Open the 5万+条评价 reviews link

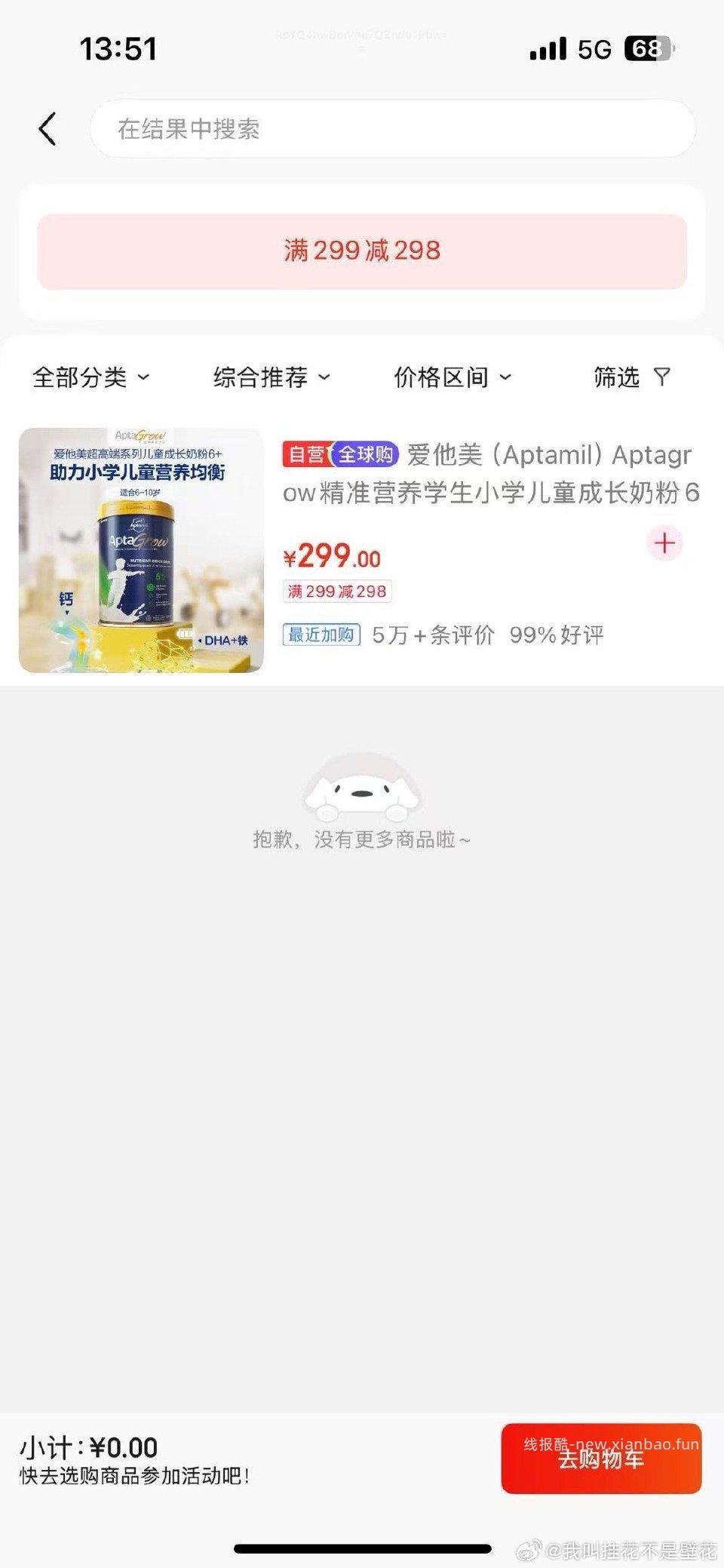(430, 636)
